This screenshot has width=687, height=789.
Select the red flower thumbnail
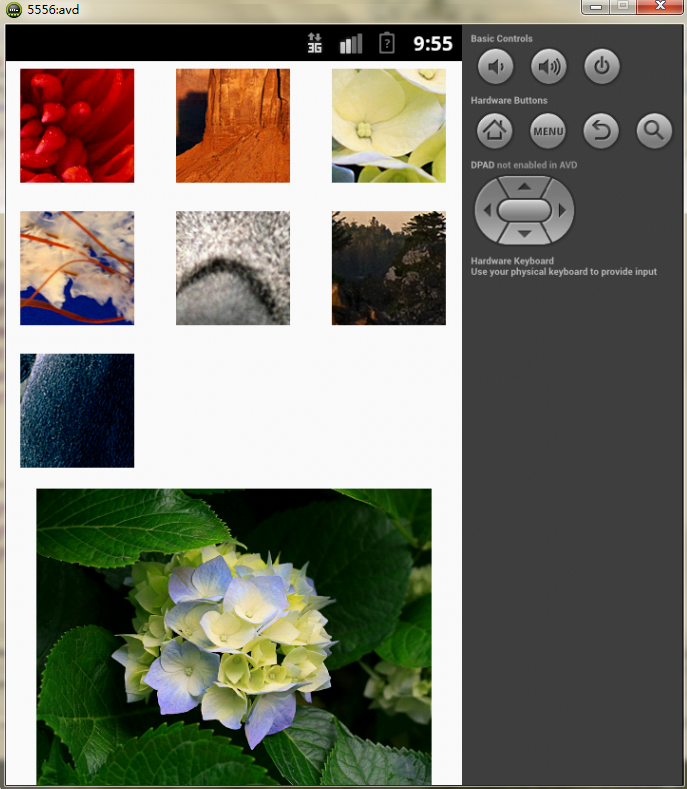tap(77, 126)
